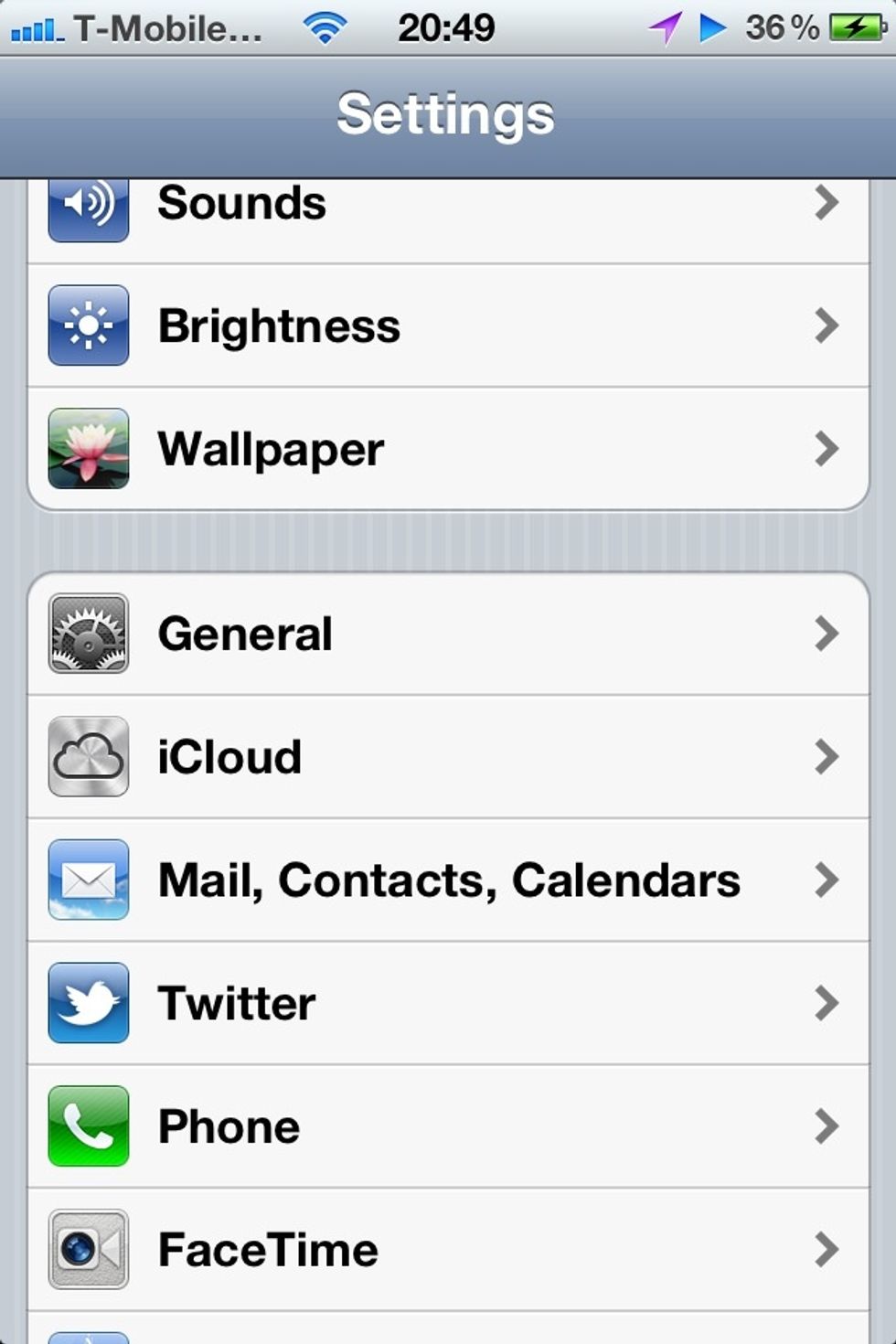The image size is (896, 1344).
Task: Open iCloud settings via its chevron
Action: (x=827, y=756)
